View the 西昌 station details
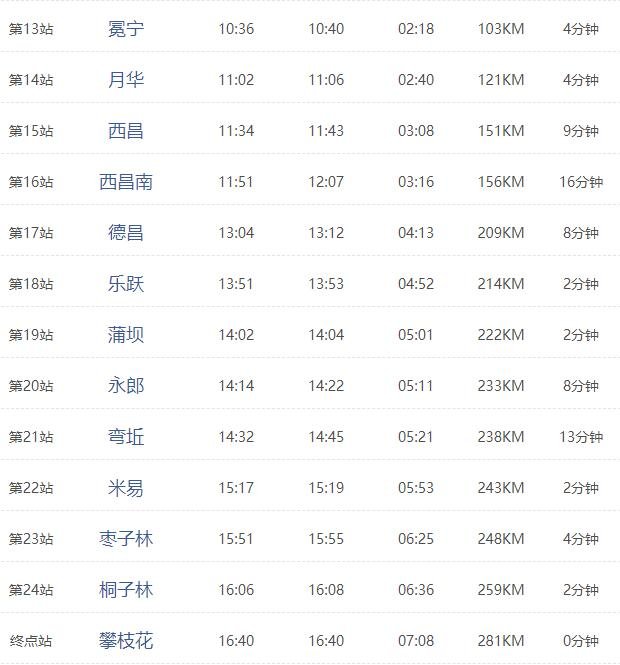 point(126,131)
